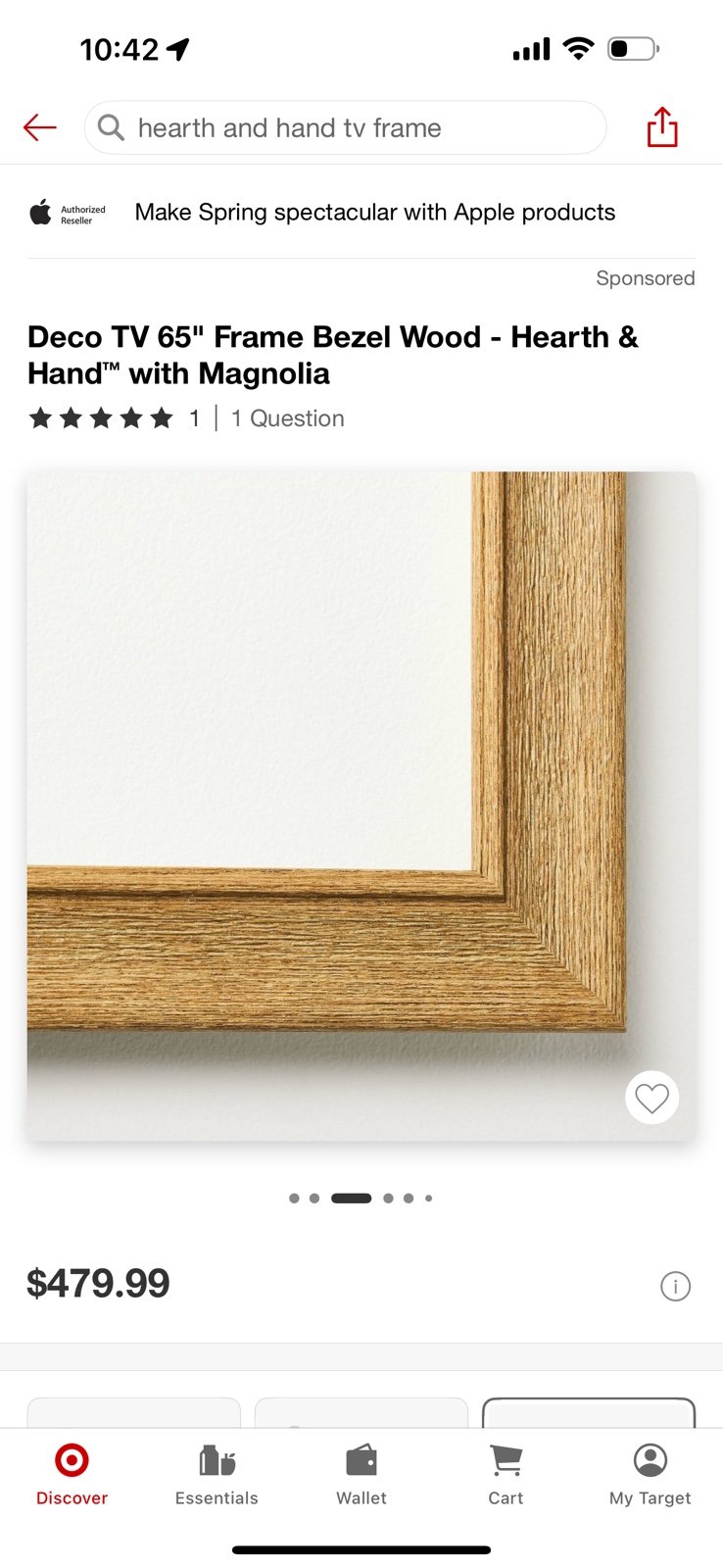
Task: Tap the search field with hearth and hand text
Action: pos(345,127)
